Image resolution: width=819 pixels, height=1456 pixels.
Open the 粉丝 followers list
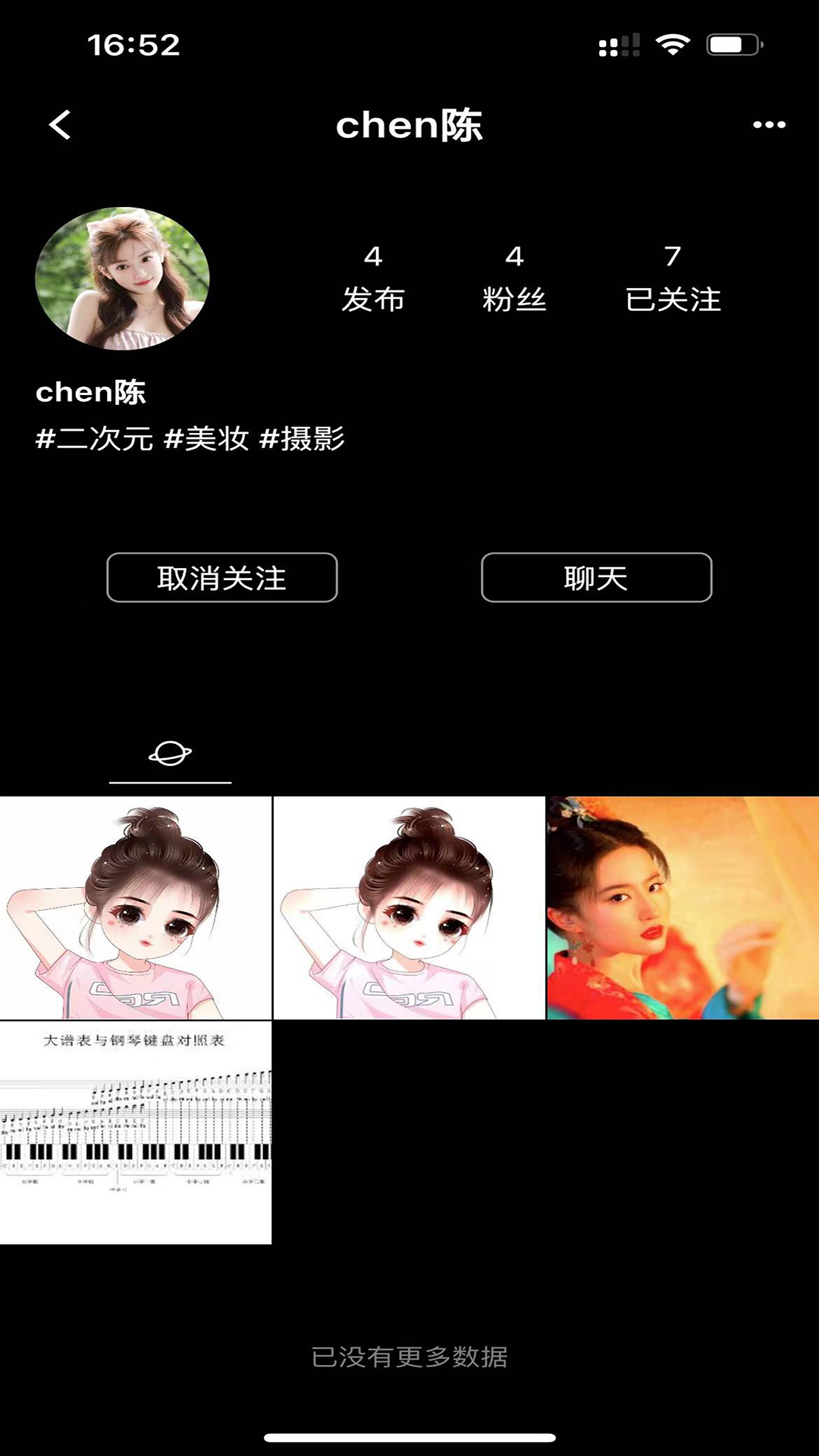coord(514,279)
